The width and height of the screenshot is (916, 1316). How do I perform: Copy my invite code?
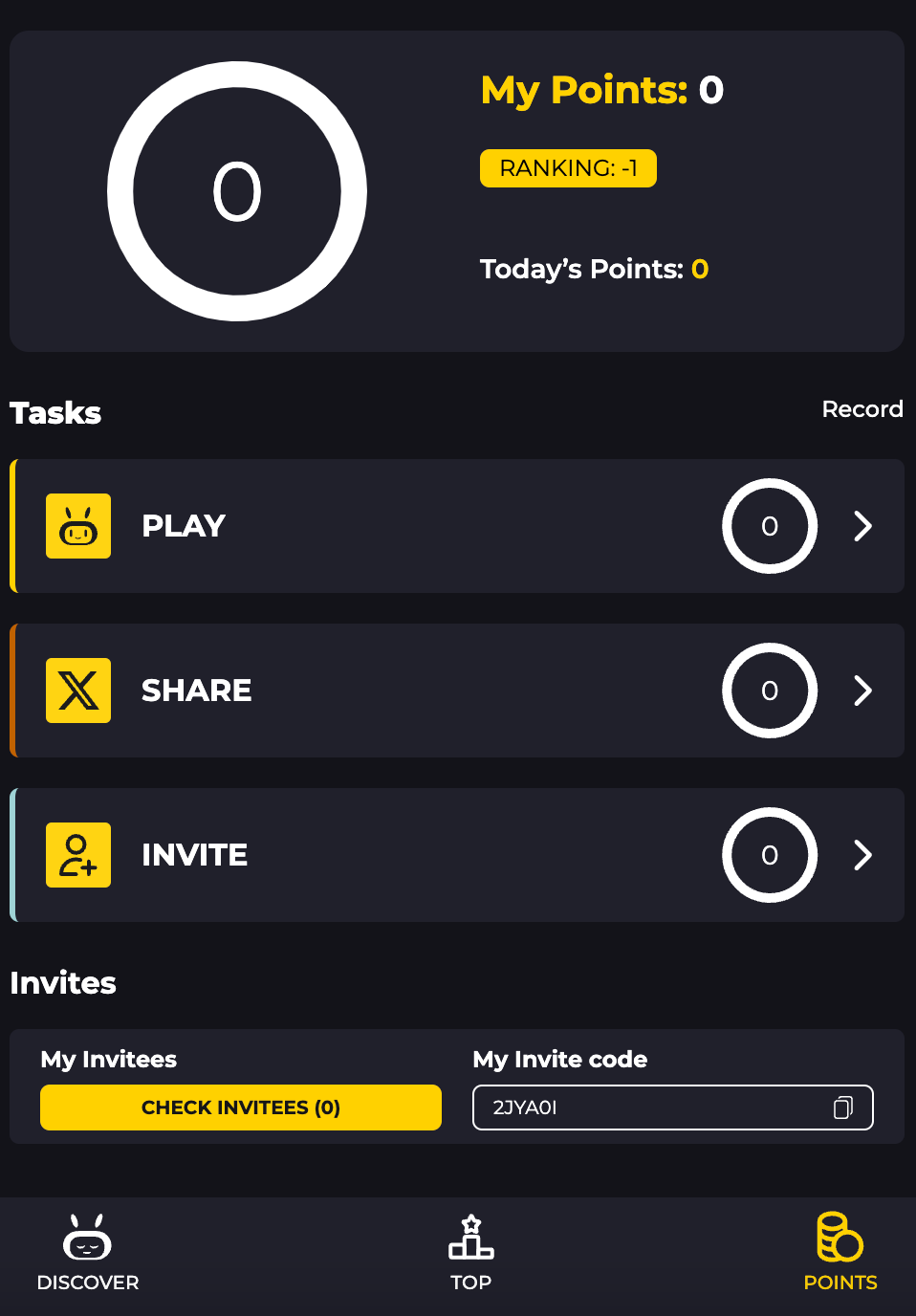tap(842, 1108)
